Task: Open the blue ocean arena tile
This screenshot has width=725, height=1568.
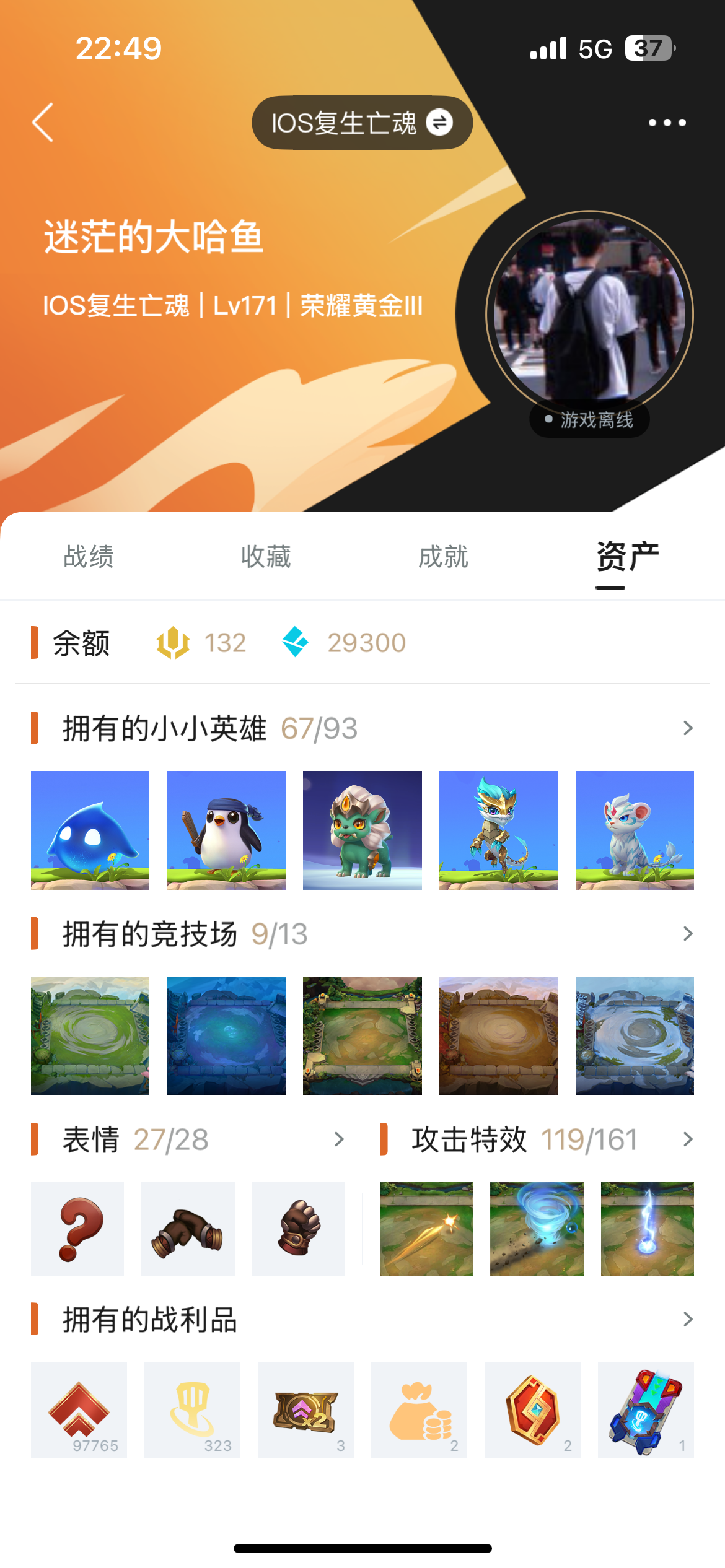Action: tap(226, 1036)
